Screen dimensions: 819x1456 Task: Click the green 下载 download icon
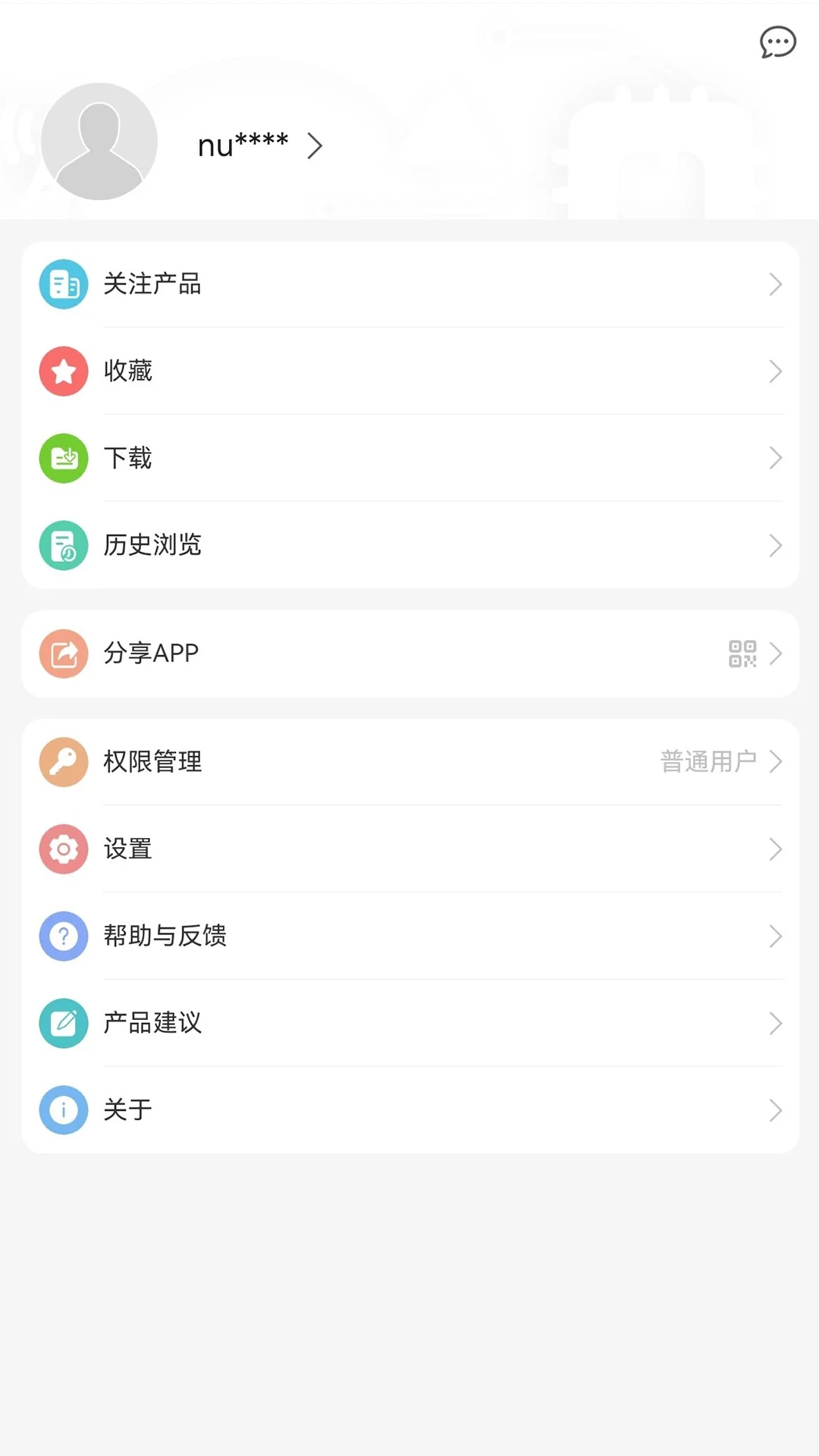[63, 458]
